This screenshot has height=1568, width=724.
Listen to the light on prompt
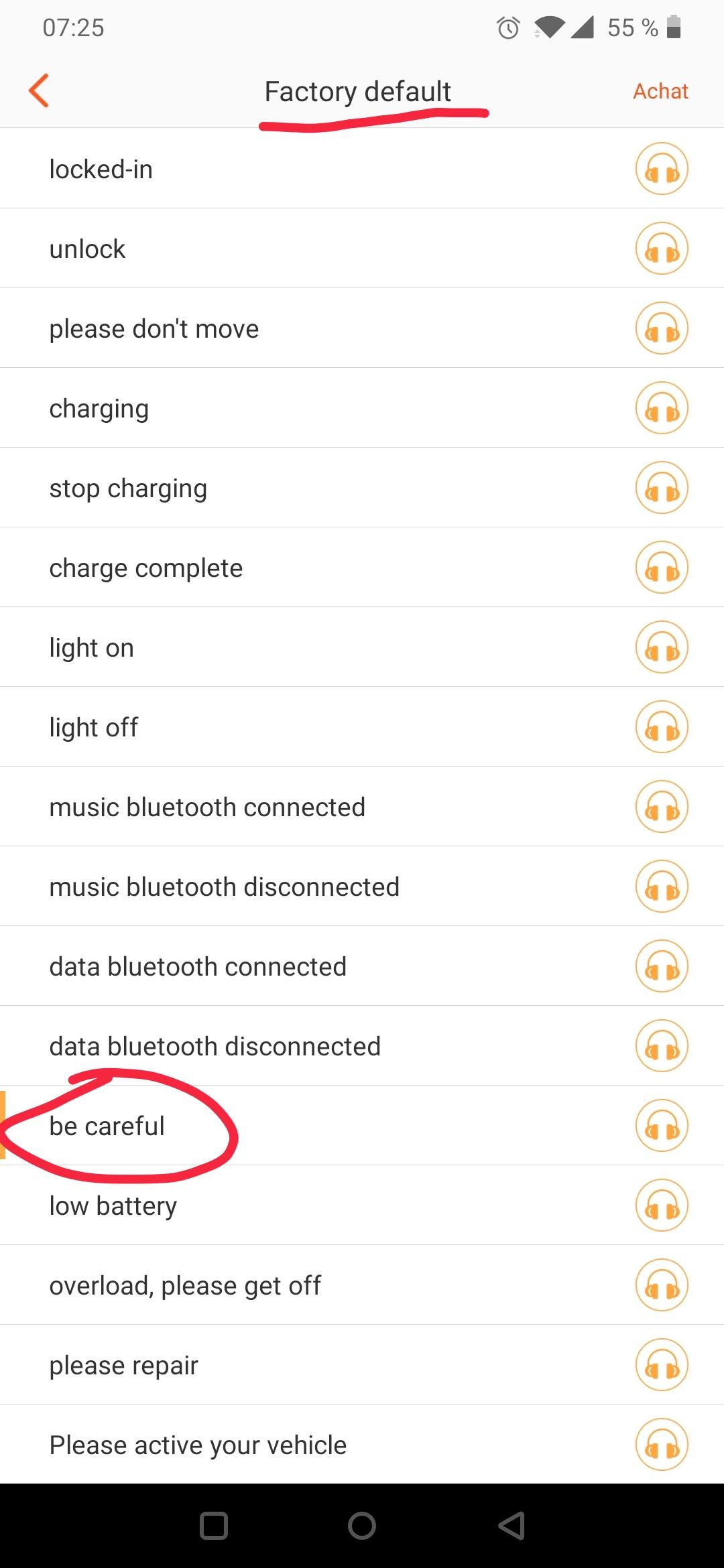click(x=662, y=647)
